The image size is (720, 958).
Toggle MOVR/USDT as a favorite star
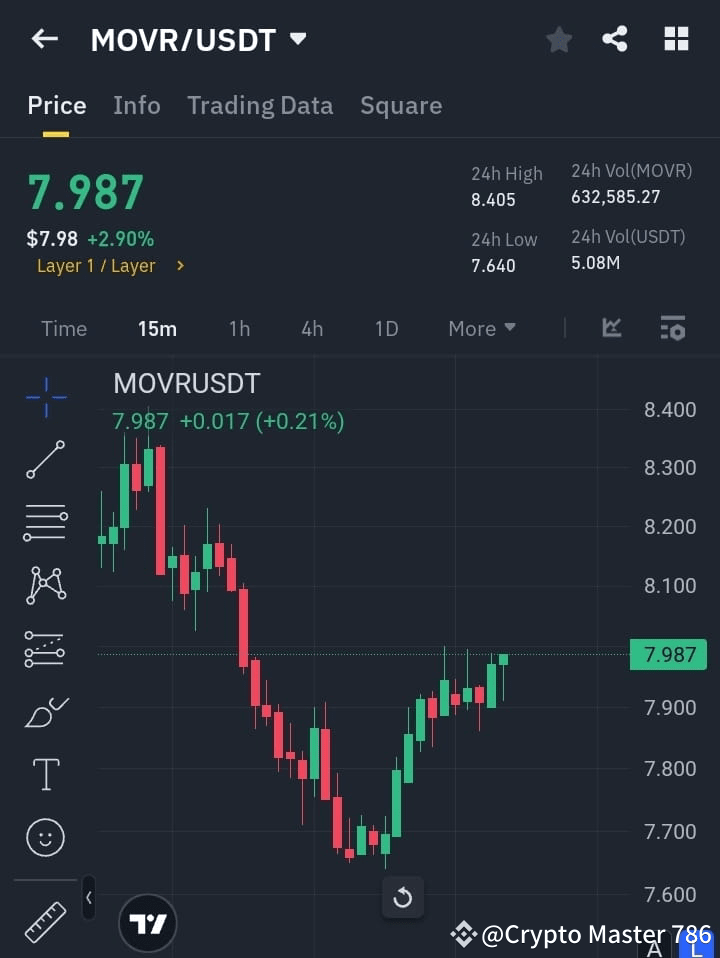(558, 39)
